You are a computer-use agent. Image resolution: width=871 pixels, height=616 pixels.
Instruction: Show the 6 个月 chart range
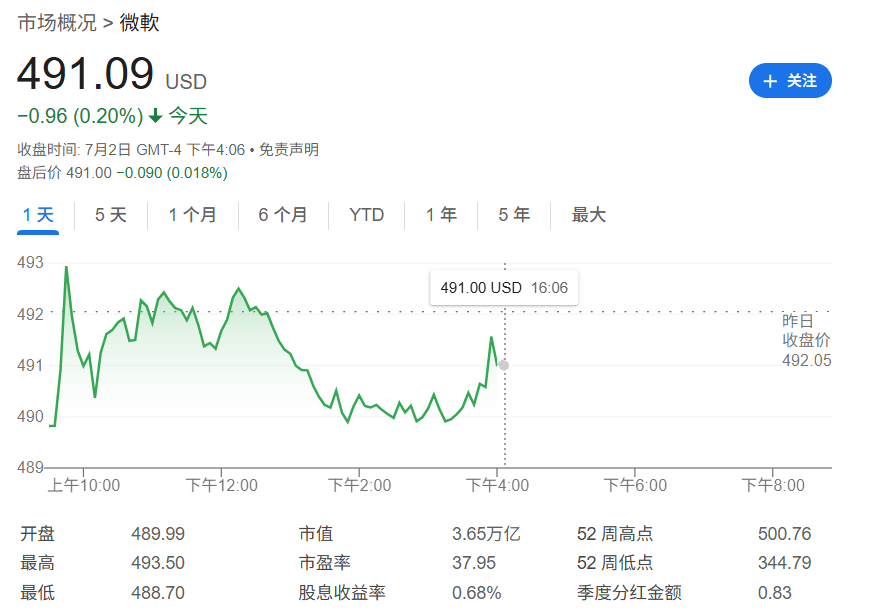(x=283, y=215)
